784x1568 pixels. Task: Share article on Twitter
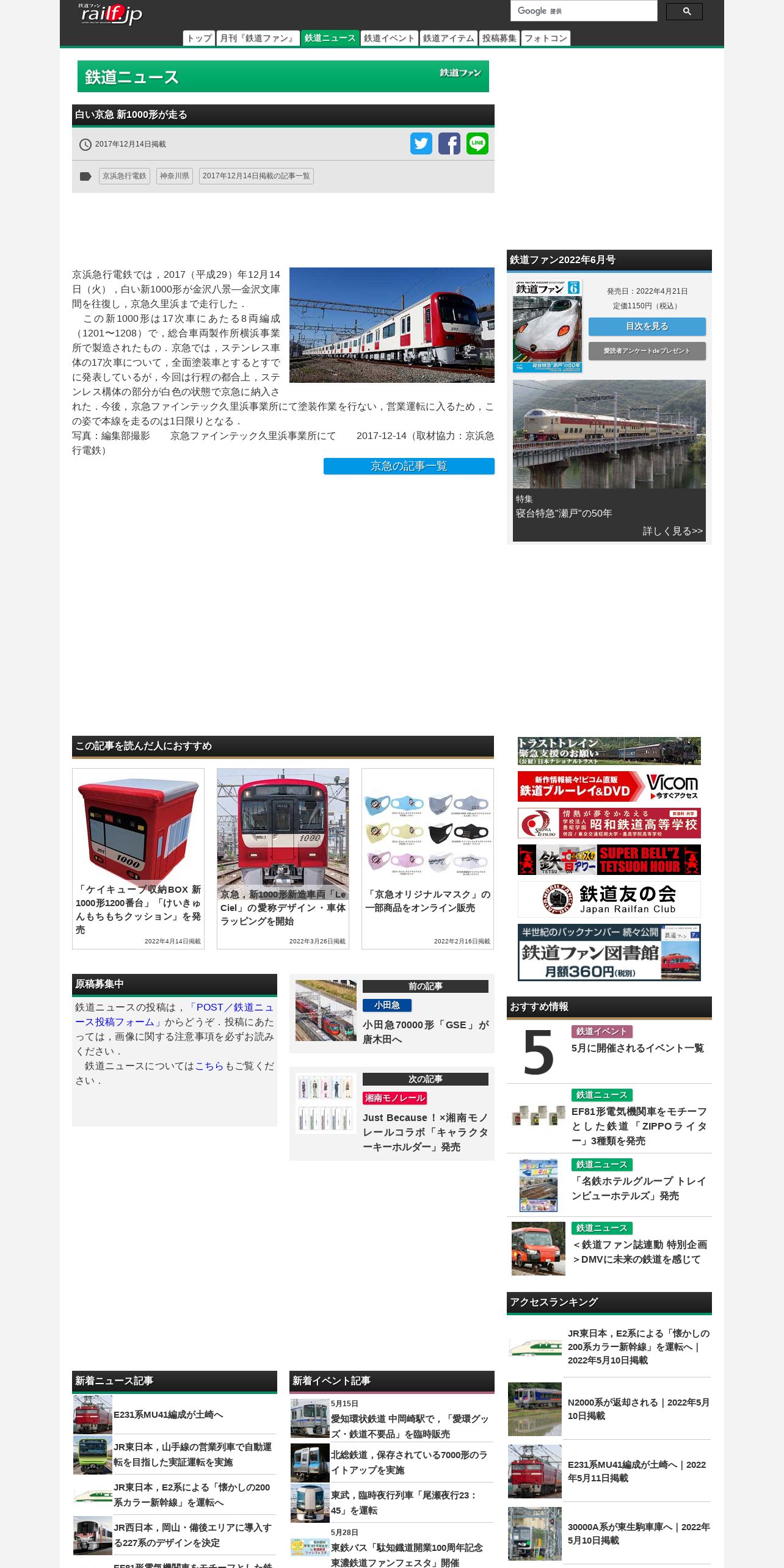point(421,143)
